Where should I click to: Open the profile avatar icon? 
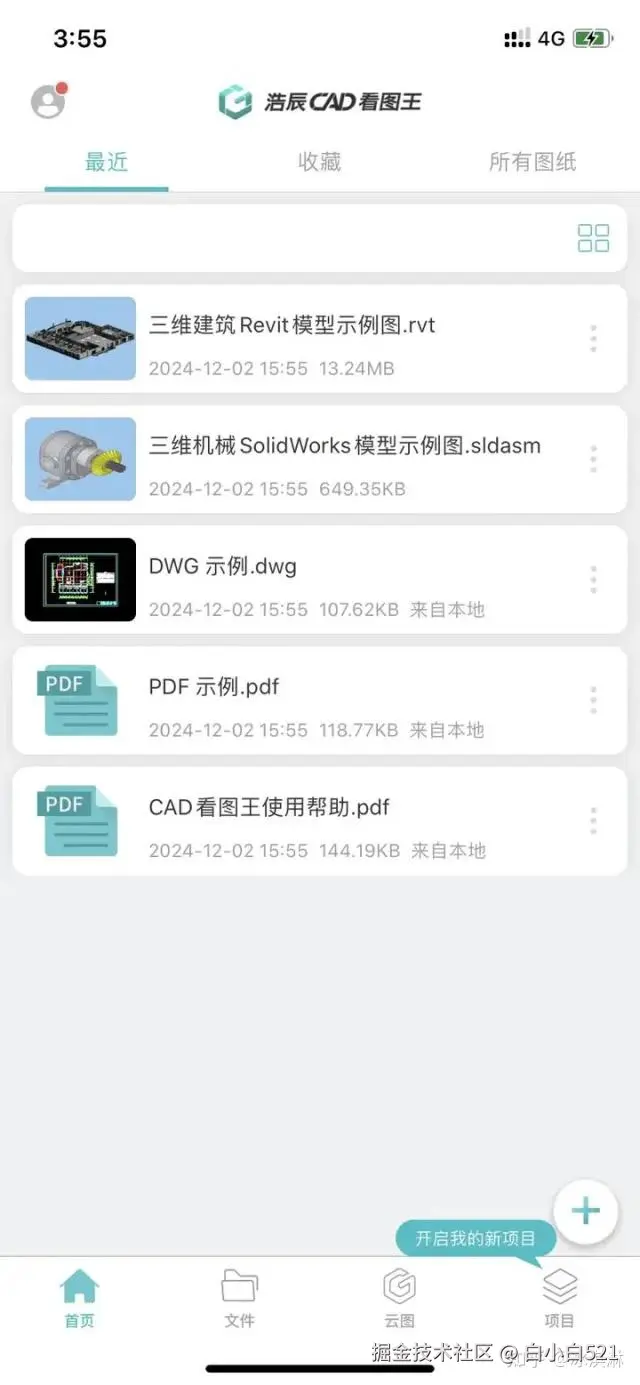(47, 101)
